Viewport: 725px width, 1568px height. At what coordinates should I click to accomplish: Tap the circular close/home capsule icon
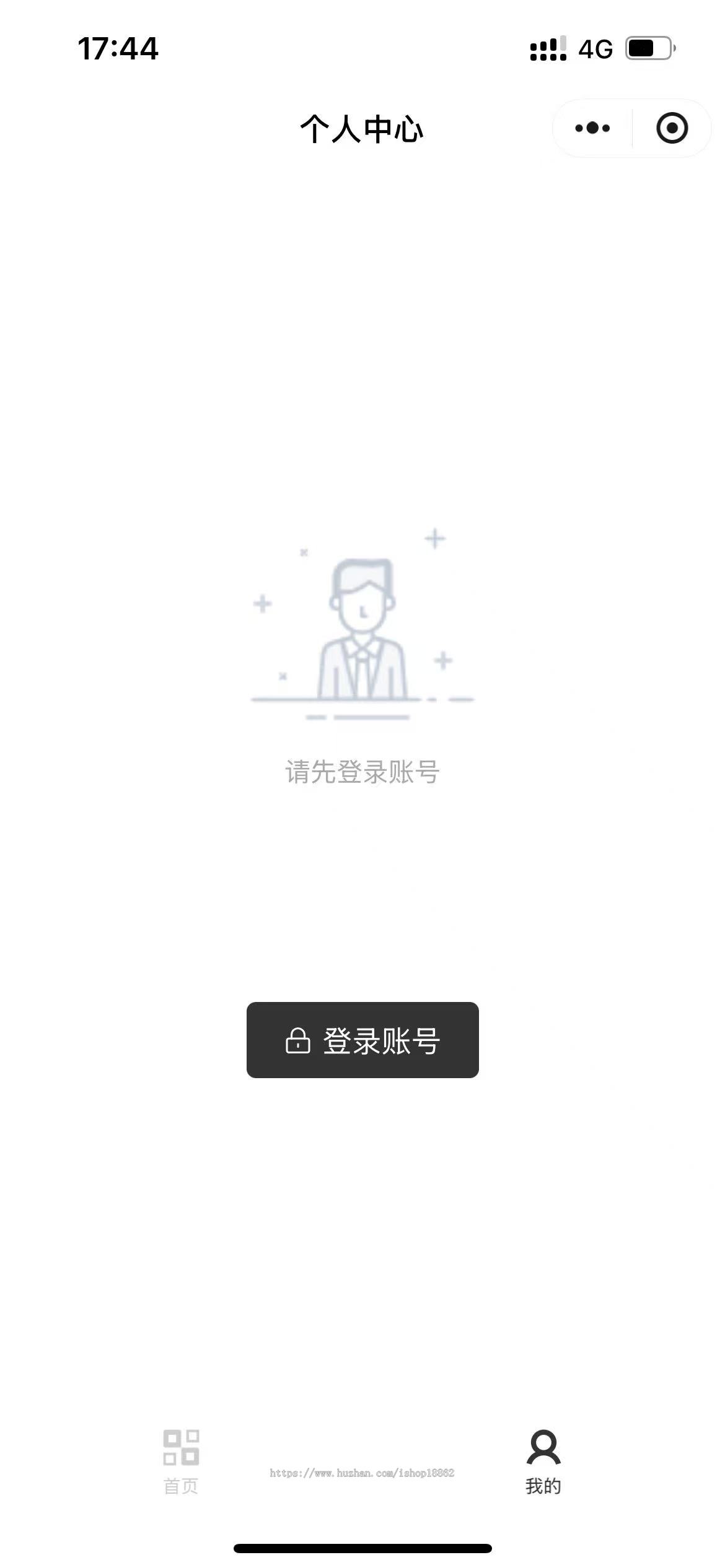coord(673,128)
